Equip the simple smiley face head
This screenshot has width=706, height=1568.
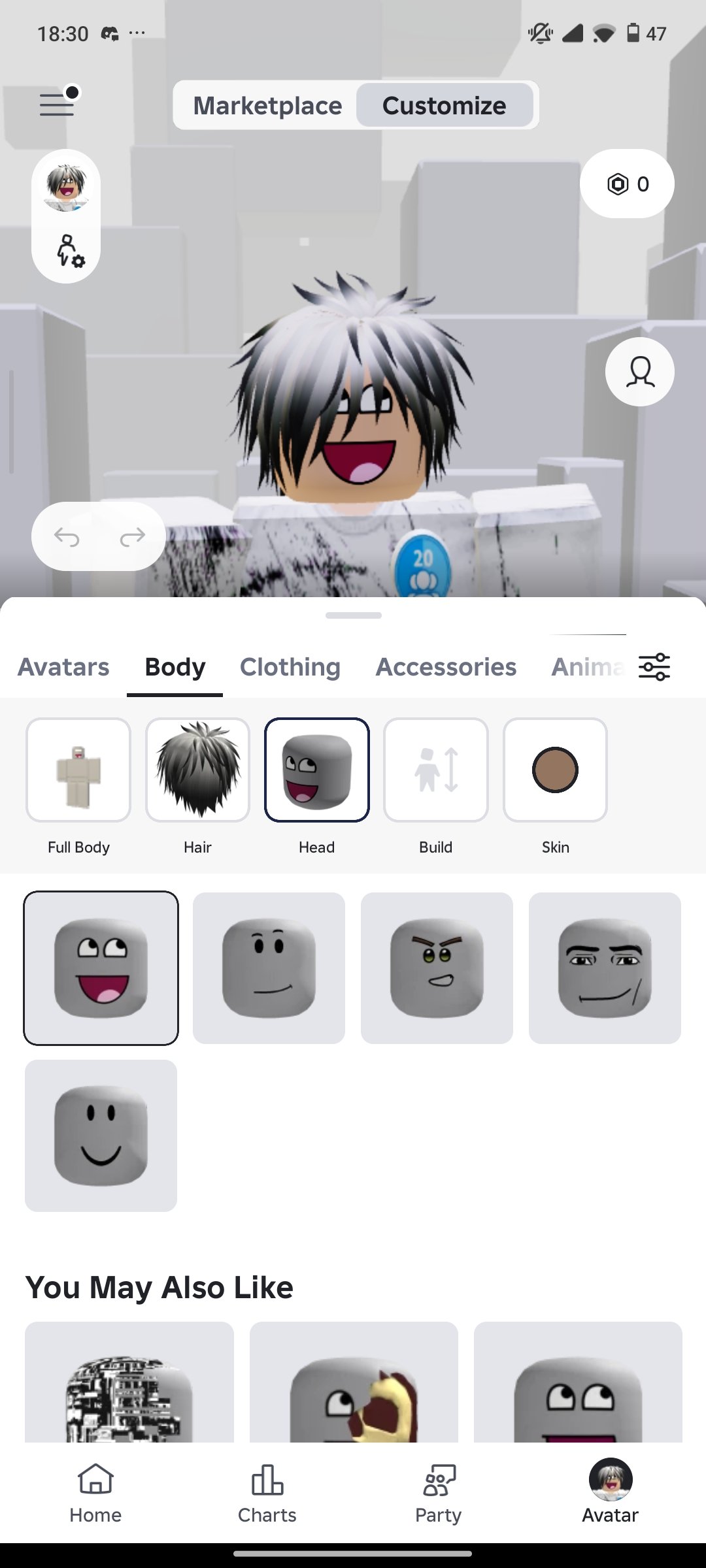pos(101,1136)
